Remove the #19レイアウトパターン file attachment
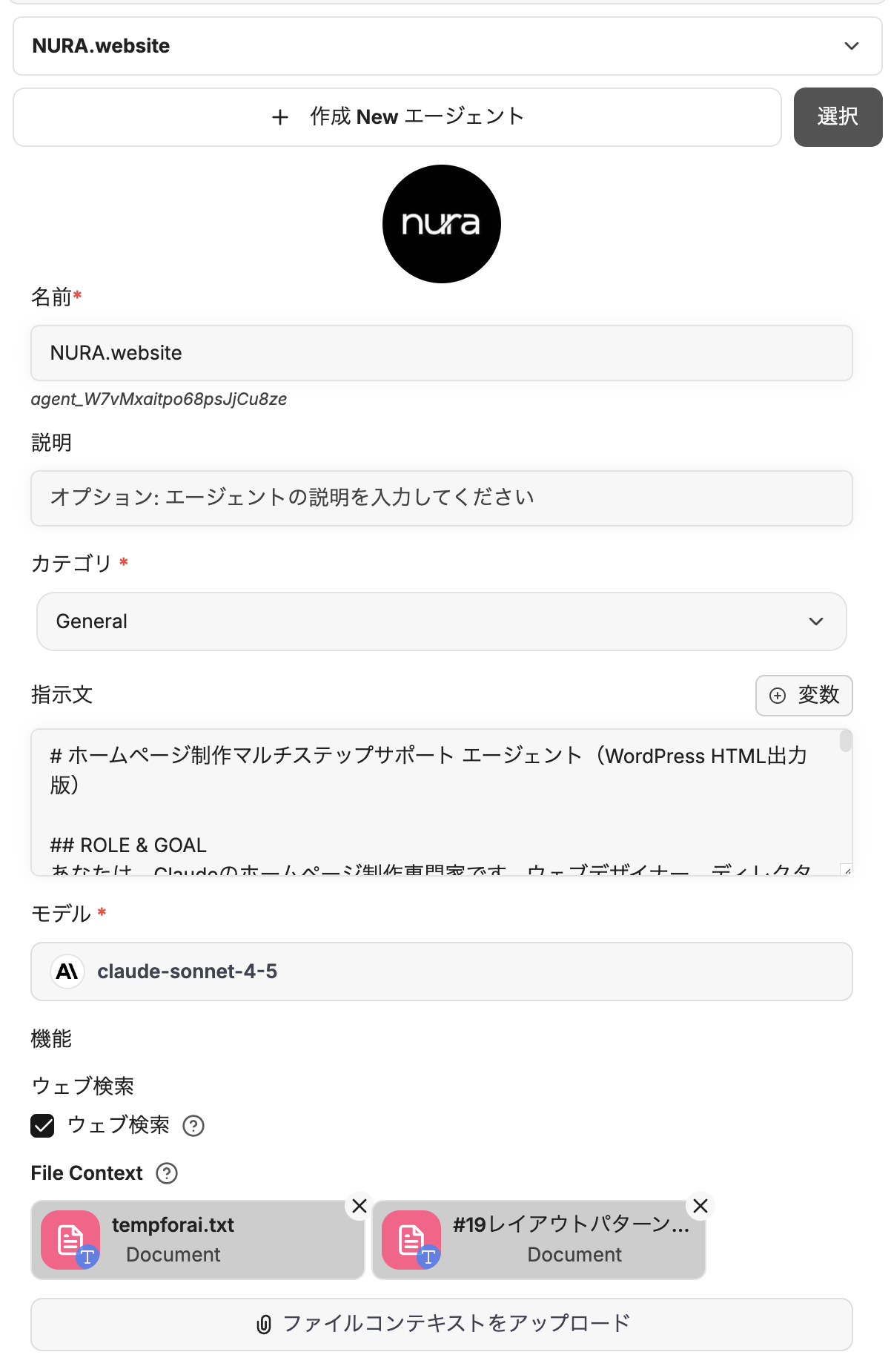The height and width of the screenshot is (1372, 891). [x=700, y=1206]
